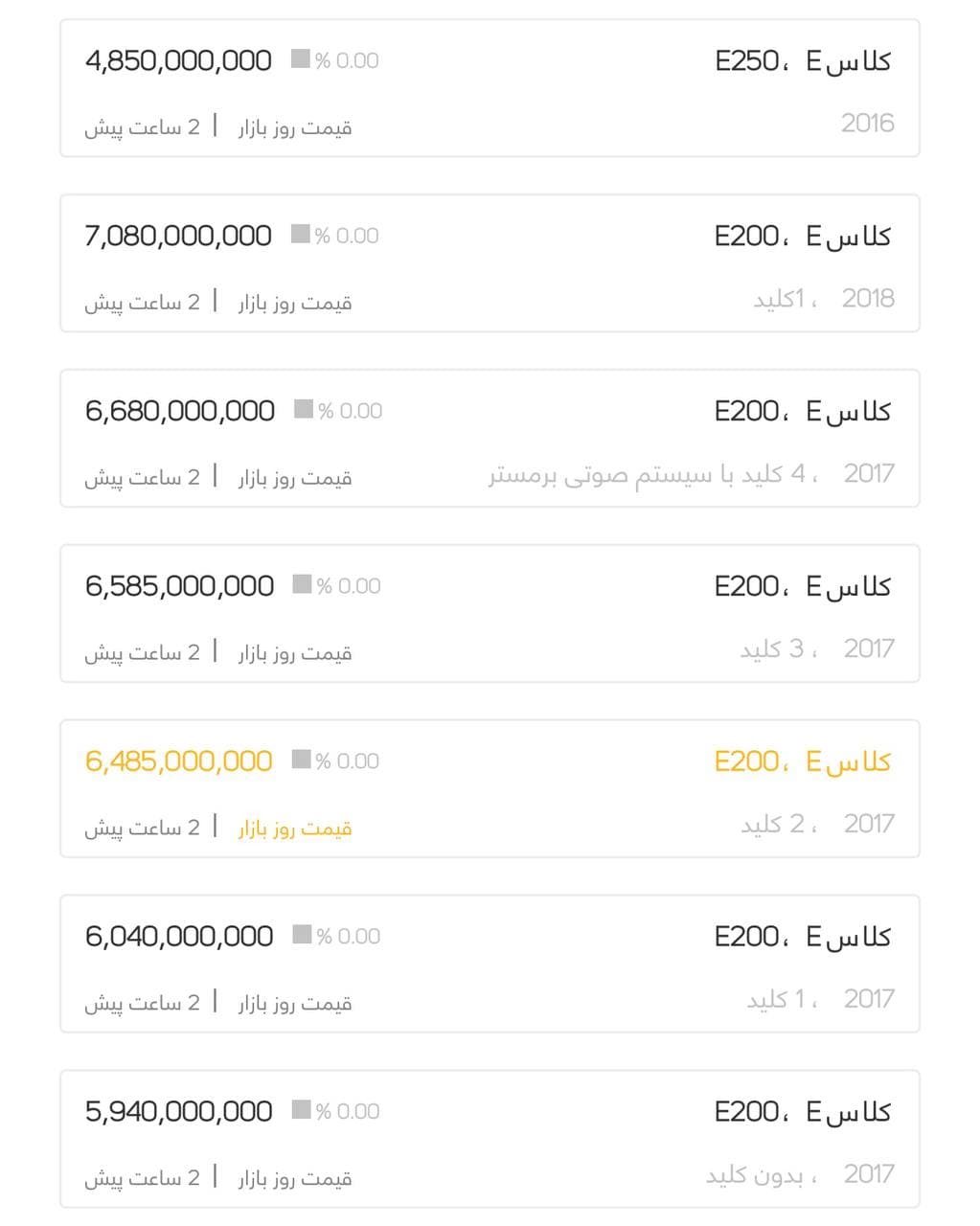
Task: Open the highlighted E200 2017 two-key card
Action: (x=490, y=789)
